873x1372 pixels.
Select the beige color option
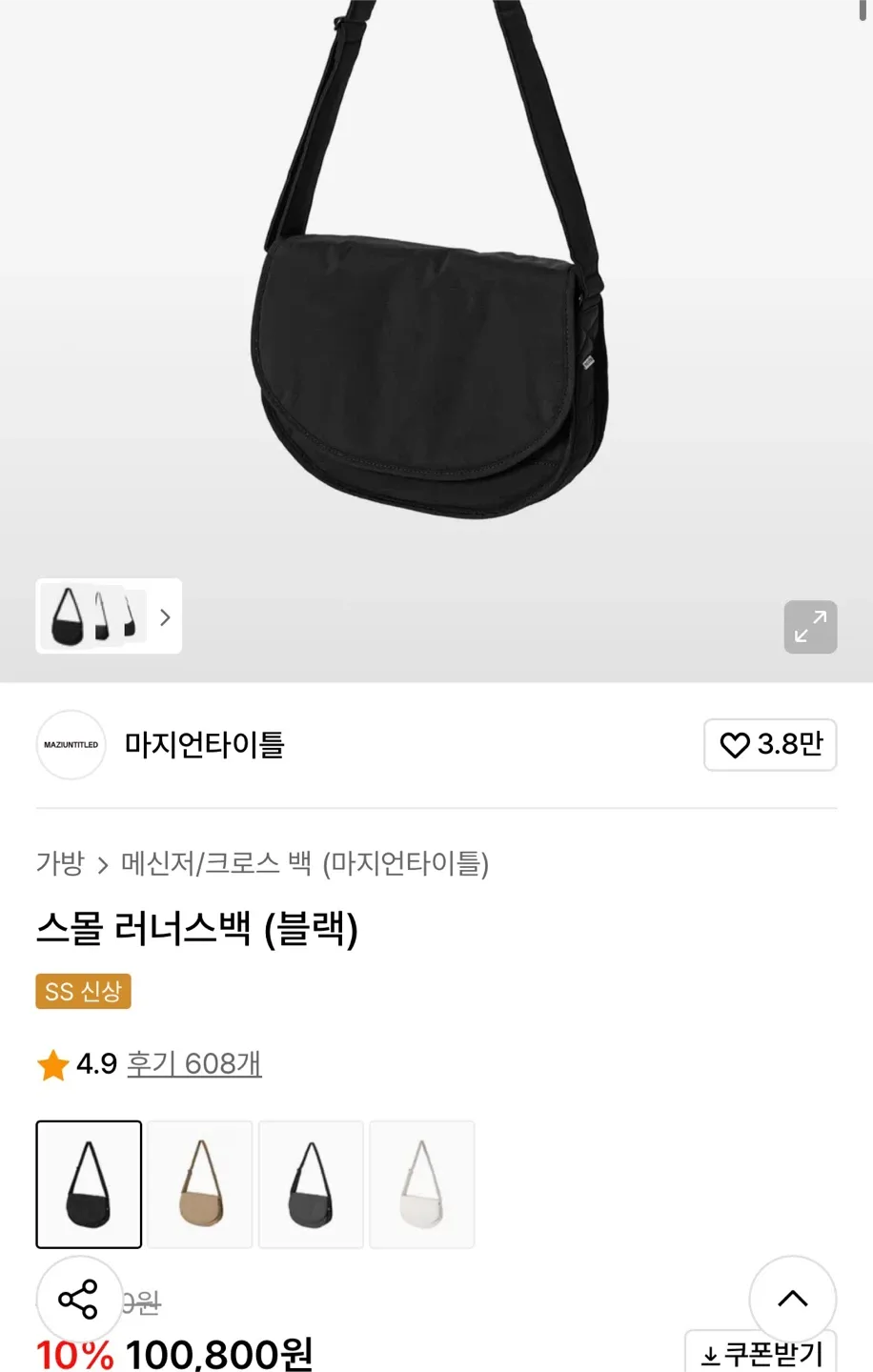[x=200, y=1183]
